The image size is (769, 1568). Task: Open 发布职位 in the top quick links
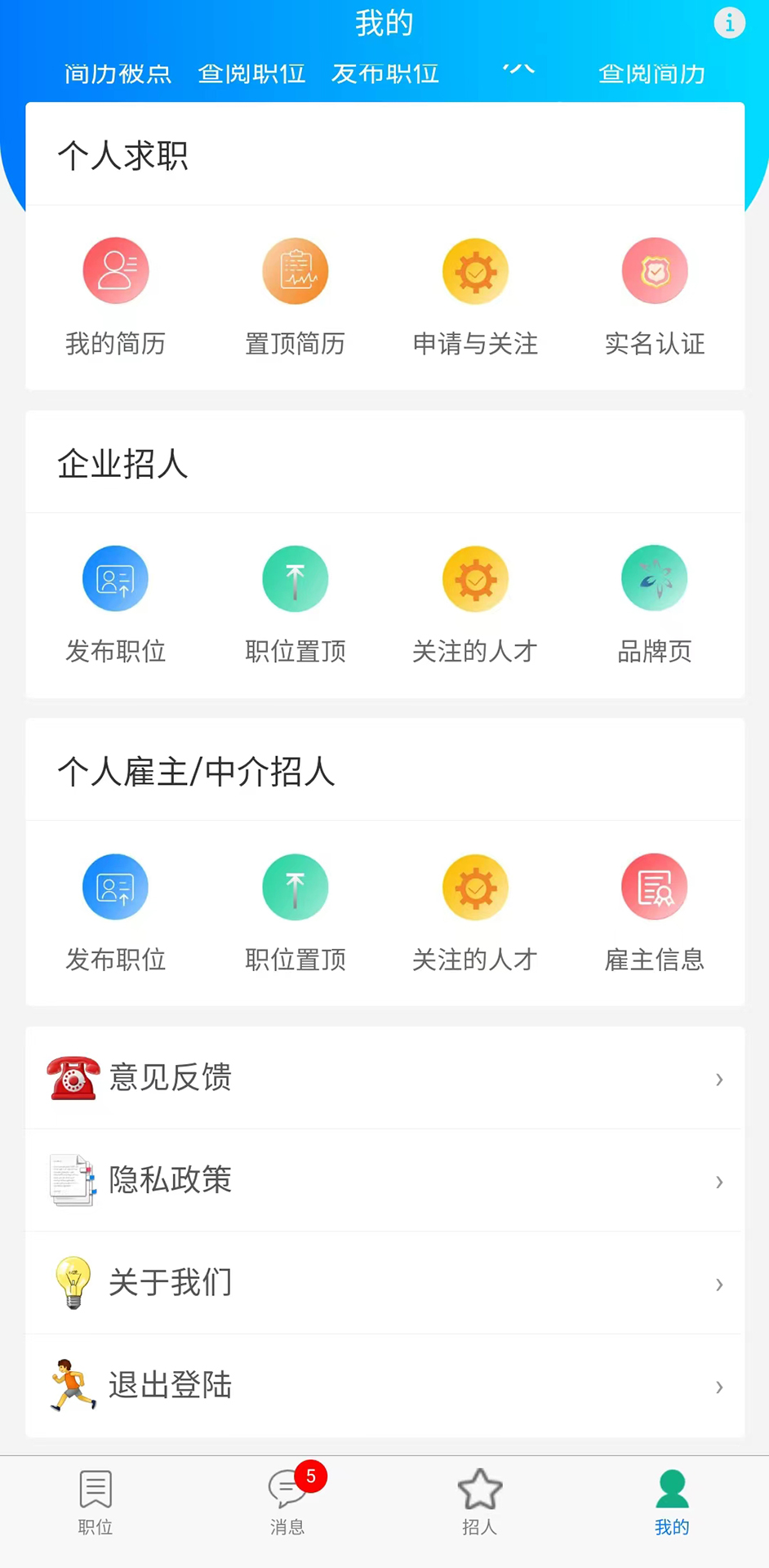pyautogui.click(x=384, y=73)
